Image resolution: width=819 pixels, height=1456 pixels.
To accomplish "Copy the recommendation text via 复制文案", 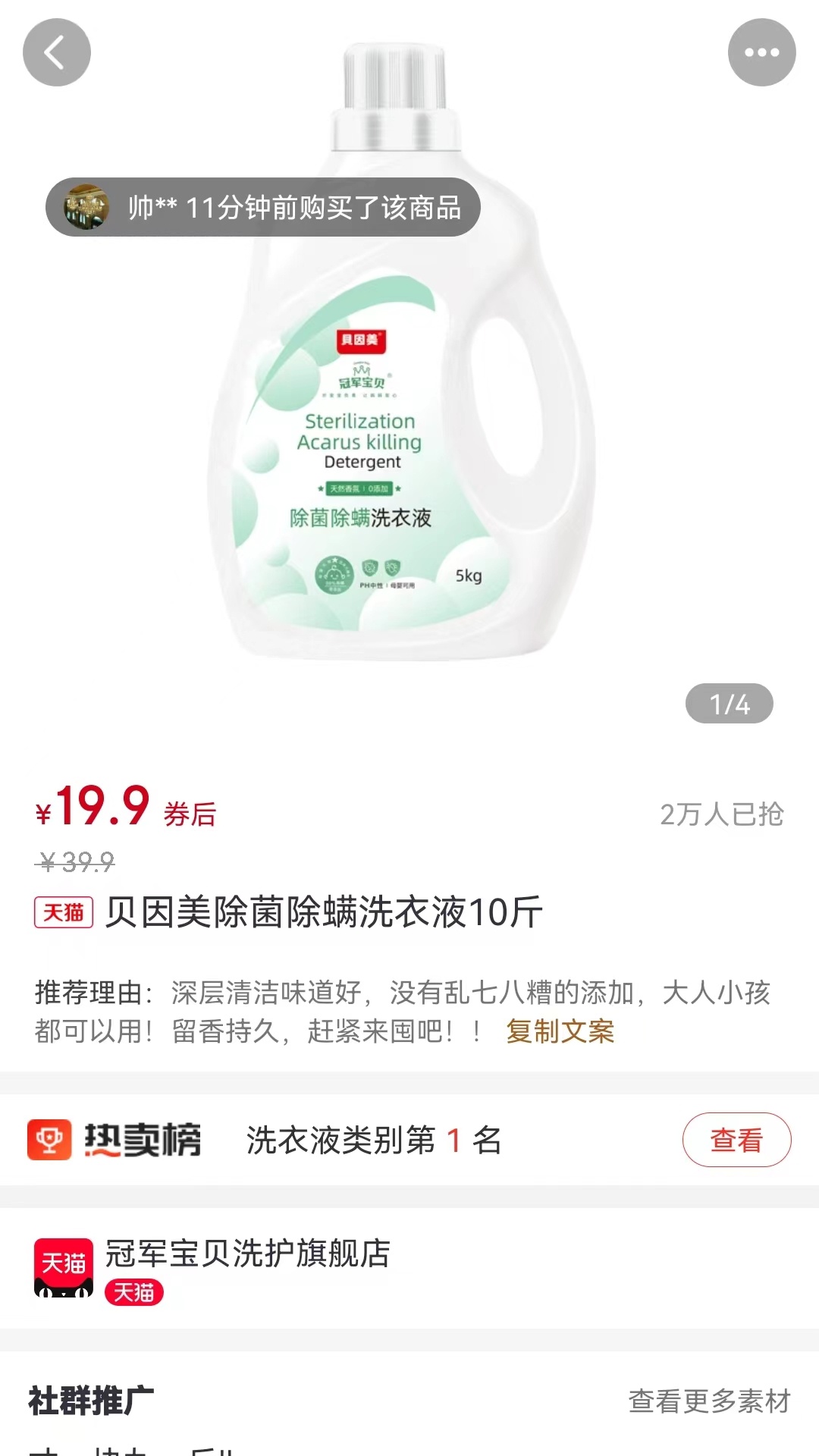I will (x=560, y=1031).
